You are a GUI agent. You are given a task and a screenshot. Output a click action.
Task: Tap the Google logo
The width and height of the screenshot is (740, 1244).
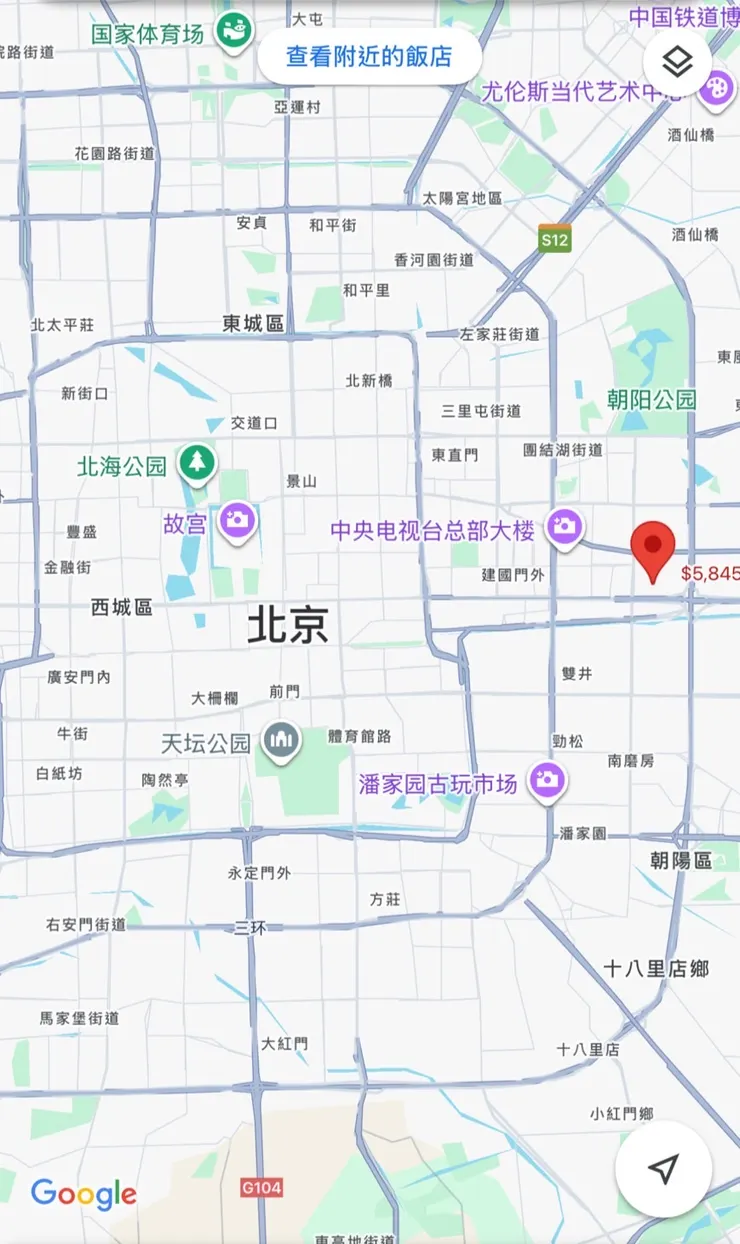(x=84, y=1194)
